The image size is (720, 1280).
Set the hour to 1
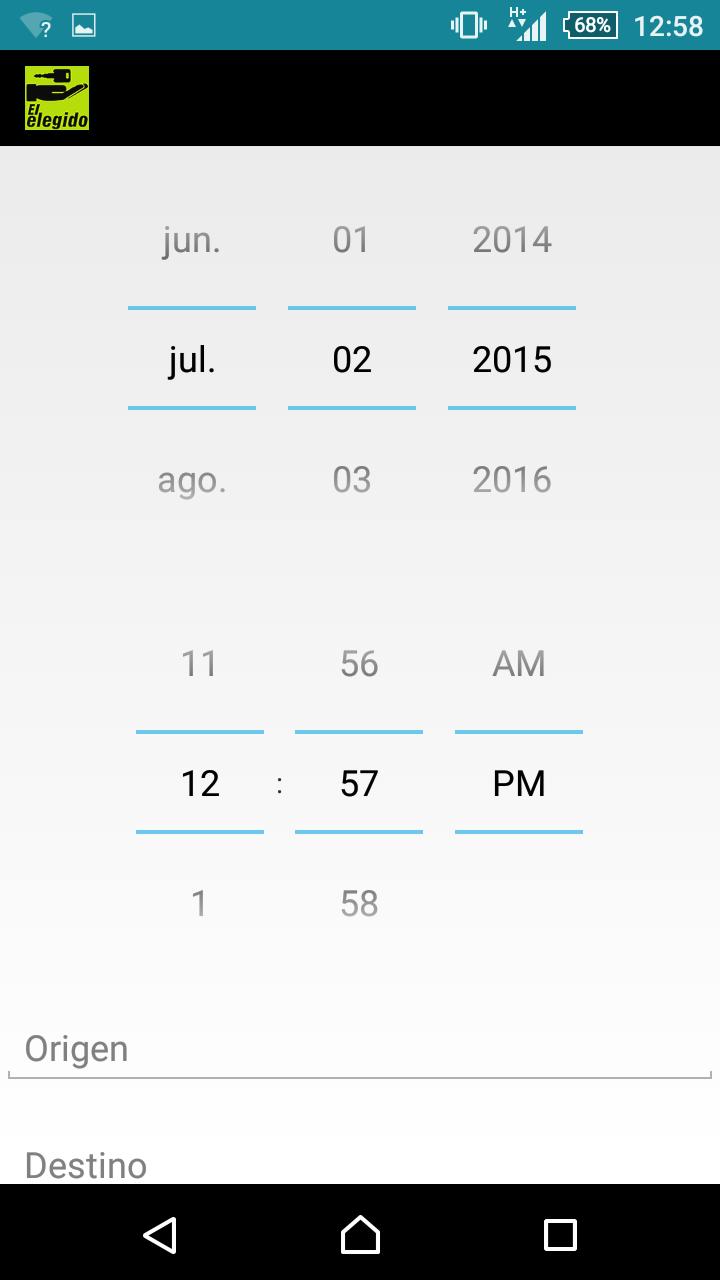tap(199, 904)
